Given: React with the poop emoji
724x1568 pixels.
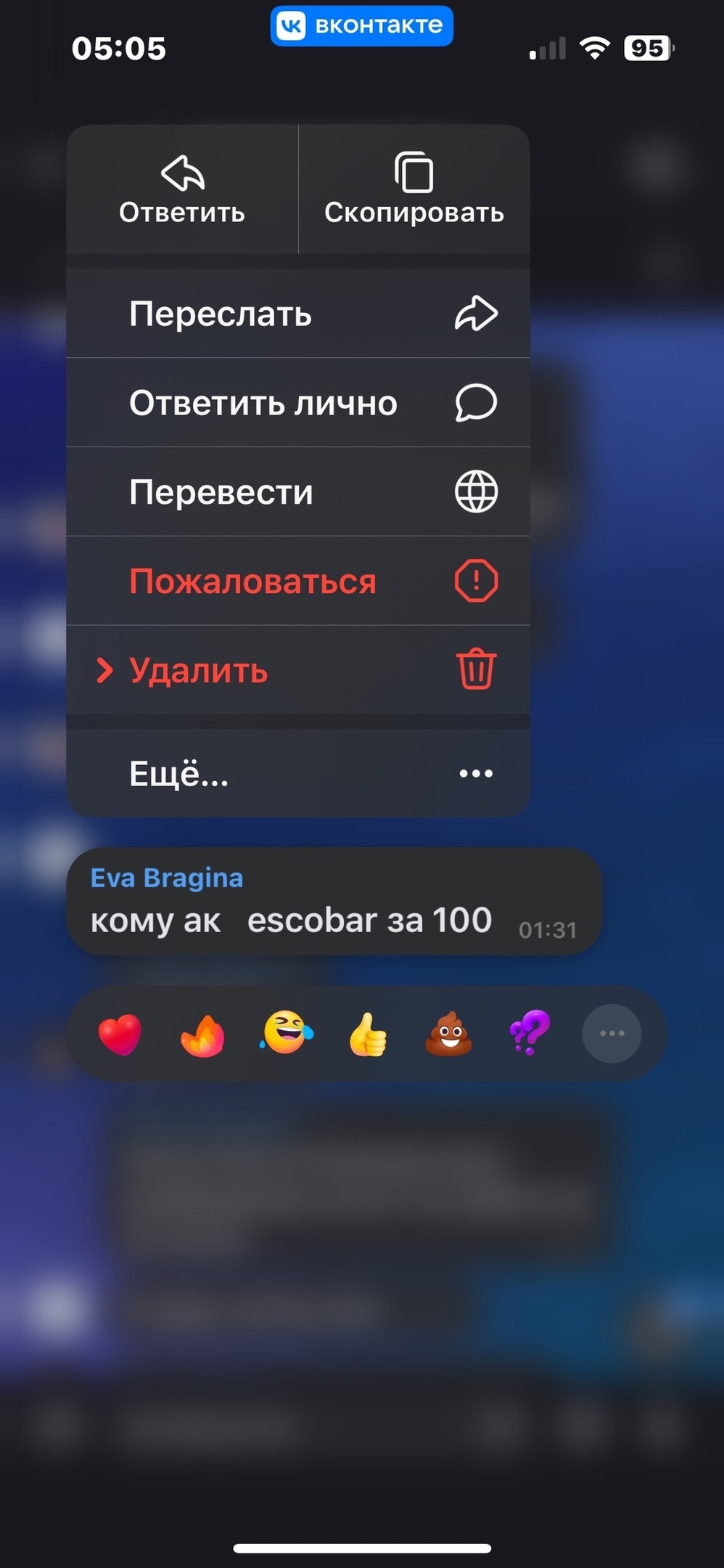Looking at the screenshot, I should tap(449, 1034).
